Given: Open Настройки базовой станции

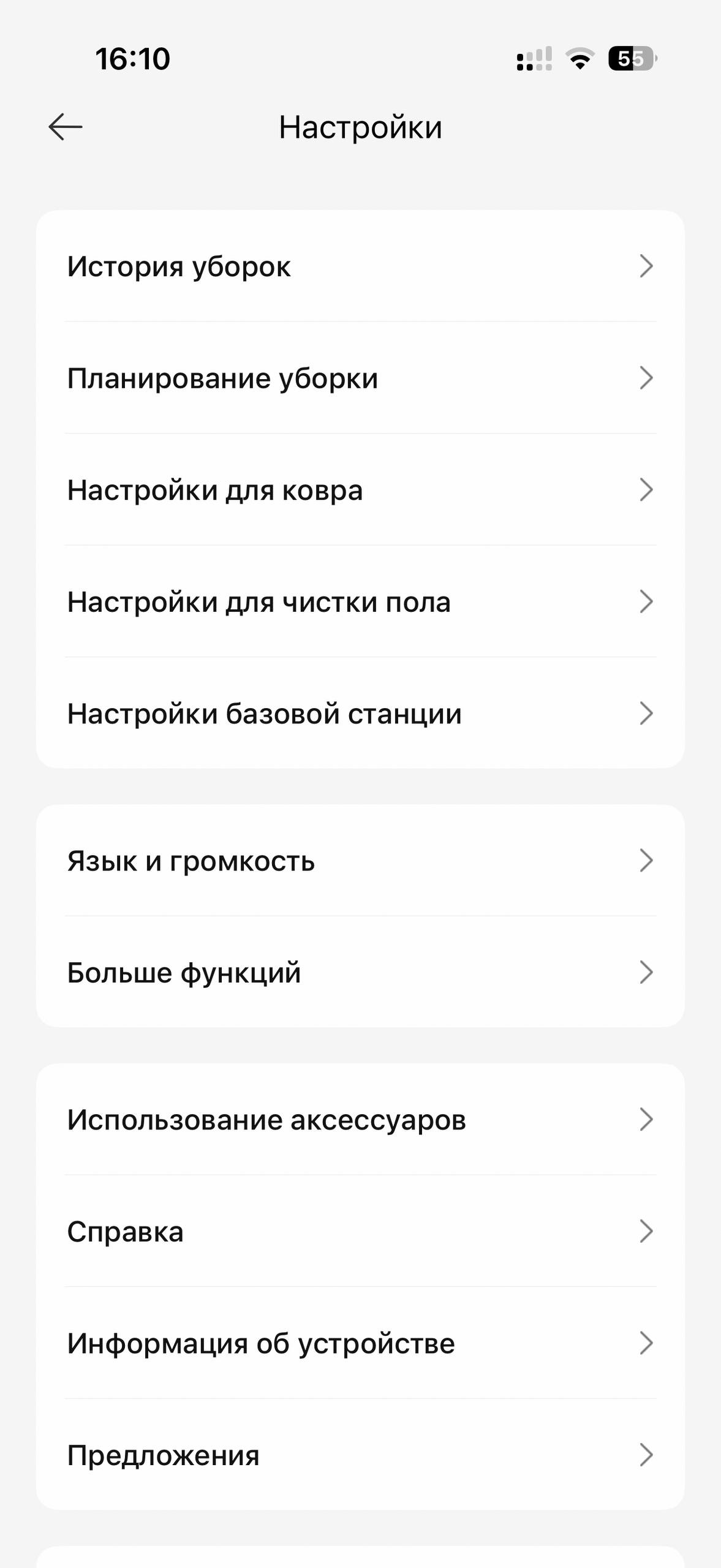Looking at the screenshot, I should pyautogui.click(x=360, y=714).
